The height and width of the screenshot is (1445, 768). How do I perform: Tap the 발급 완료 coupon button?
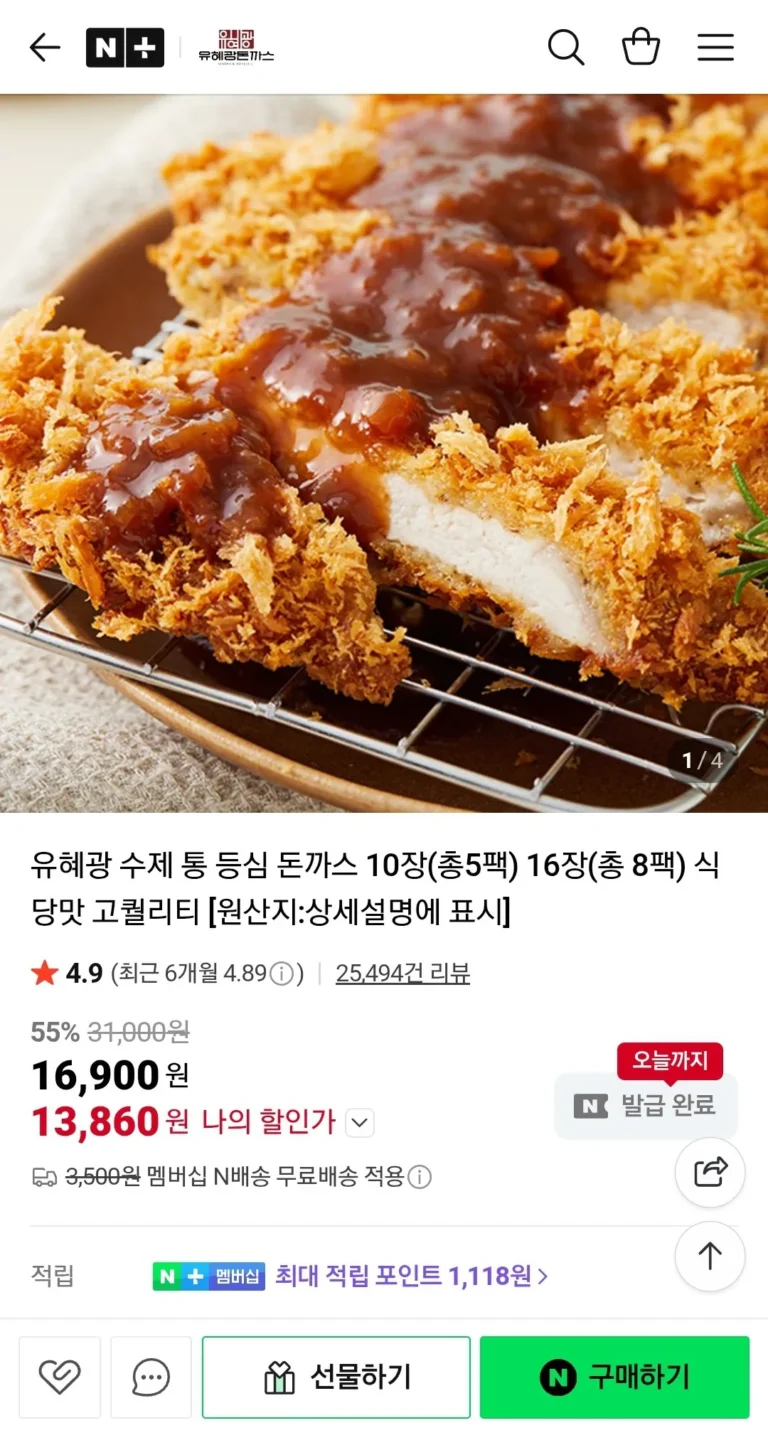click(x=646, y=1106)
